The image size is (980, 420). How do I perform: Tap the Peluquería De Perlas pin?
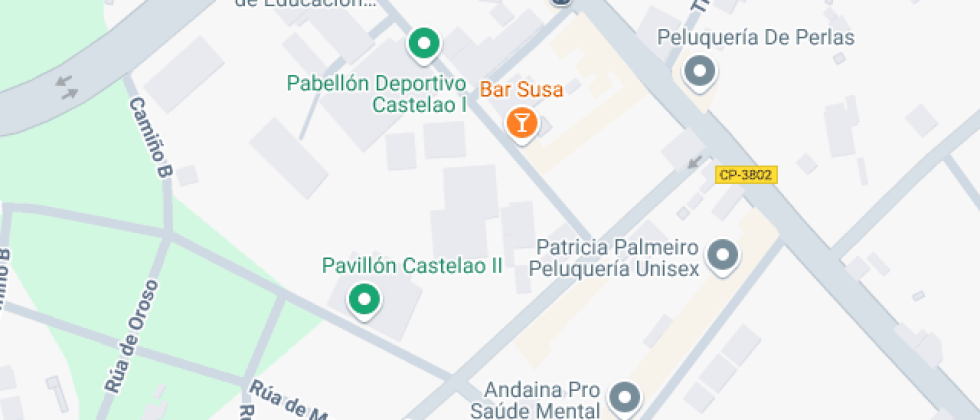pos(699,71)
